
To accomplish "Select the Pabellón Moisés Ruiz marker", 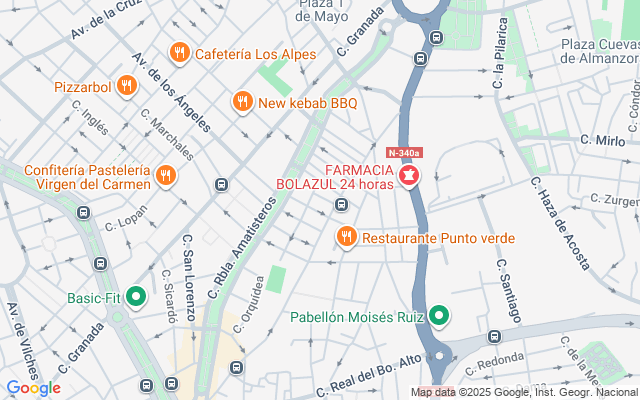I will point(439,316).
